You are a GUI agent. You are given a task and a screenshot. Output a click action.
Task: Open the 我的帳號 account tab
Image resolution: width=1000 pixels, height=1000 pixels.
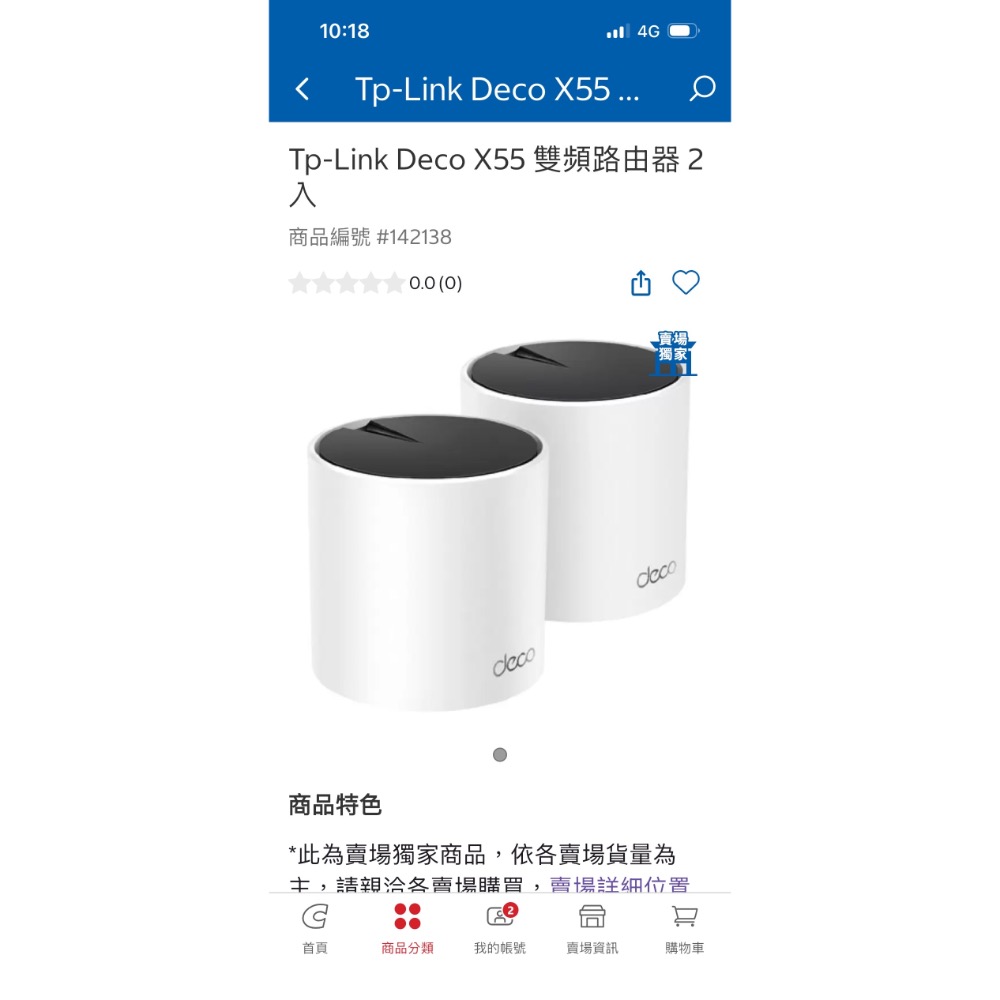[x=500, y=929]
